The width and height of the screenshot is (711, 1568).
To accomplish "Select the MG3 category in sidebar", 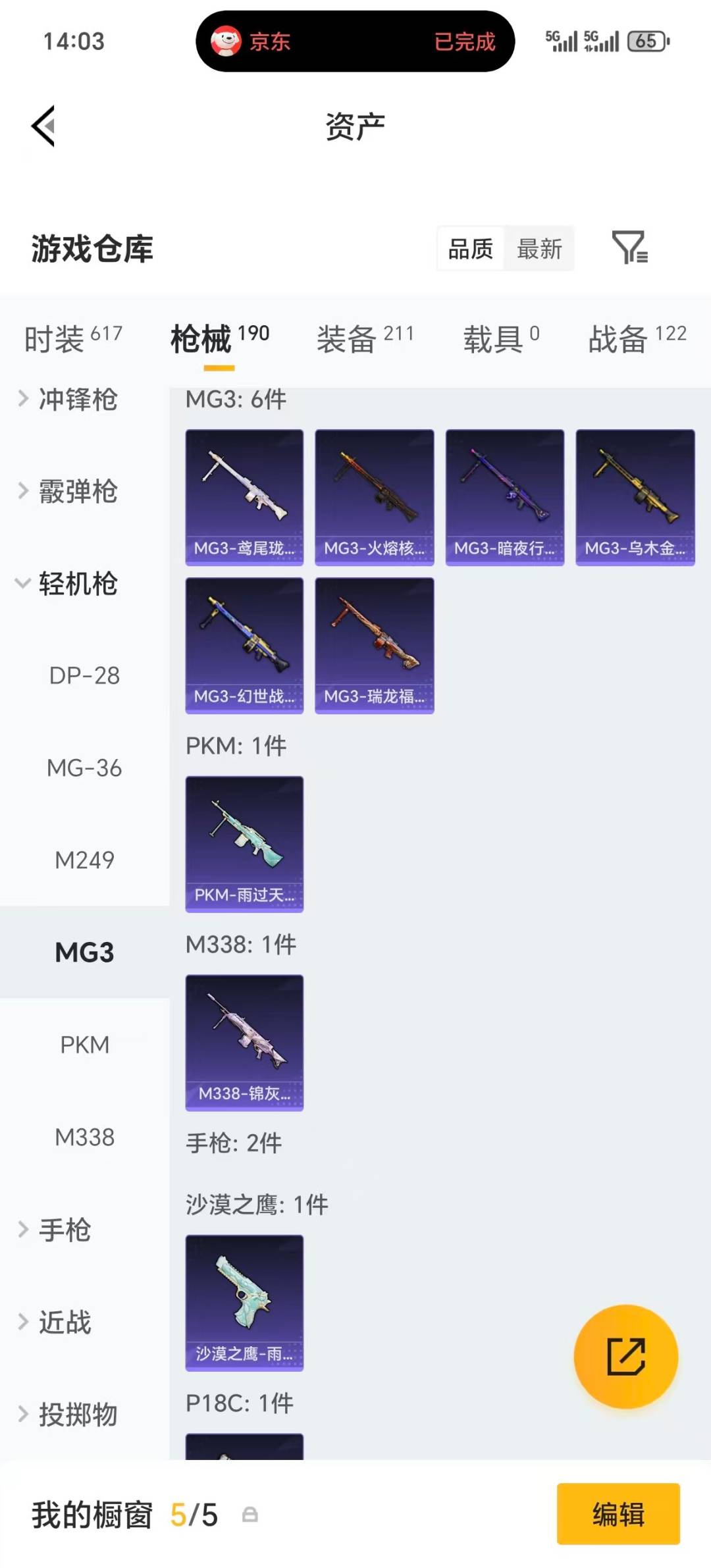I will [x=84, y=952].
